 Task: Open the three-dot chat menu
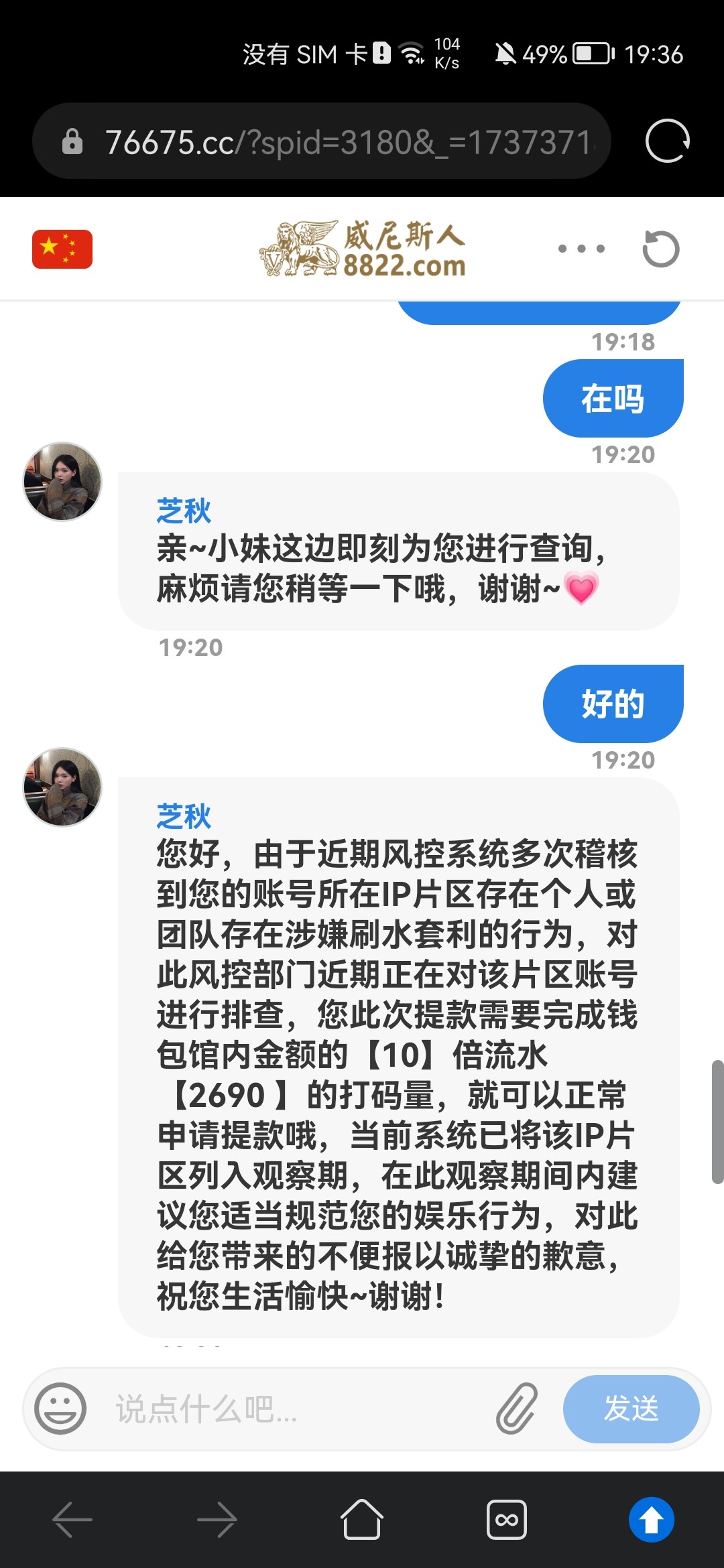pyautogui.click(x=581, y=249)
